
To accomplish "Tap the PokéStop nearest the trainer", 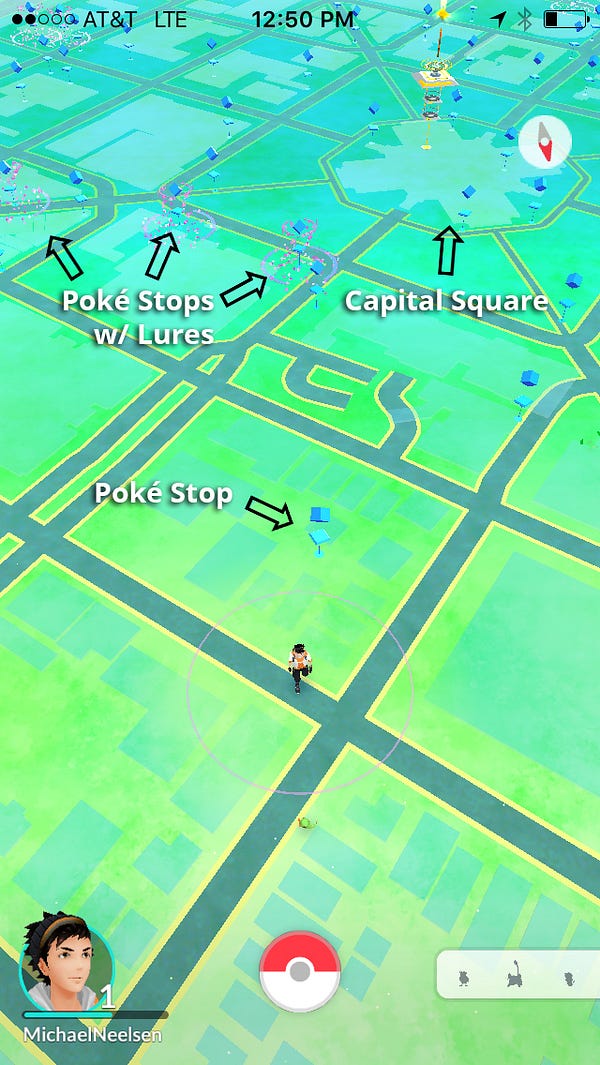I will pos(319,530).
